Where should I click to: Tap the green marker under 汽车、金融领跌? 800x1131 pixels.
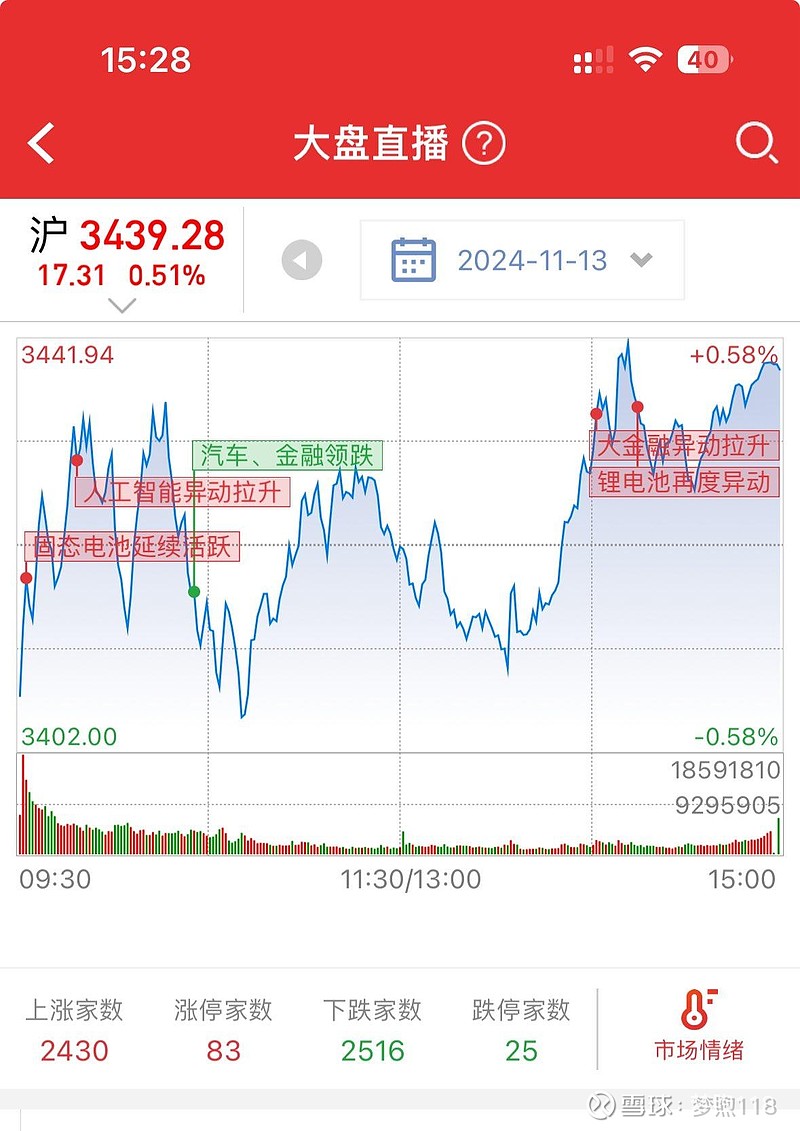[194, 592]
